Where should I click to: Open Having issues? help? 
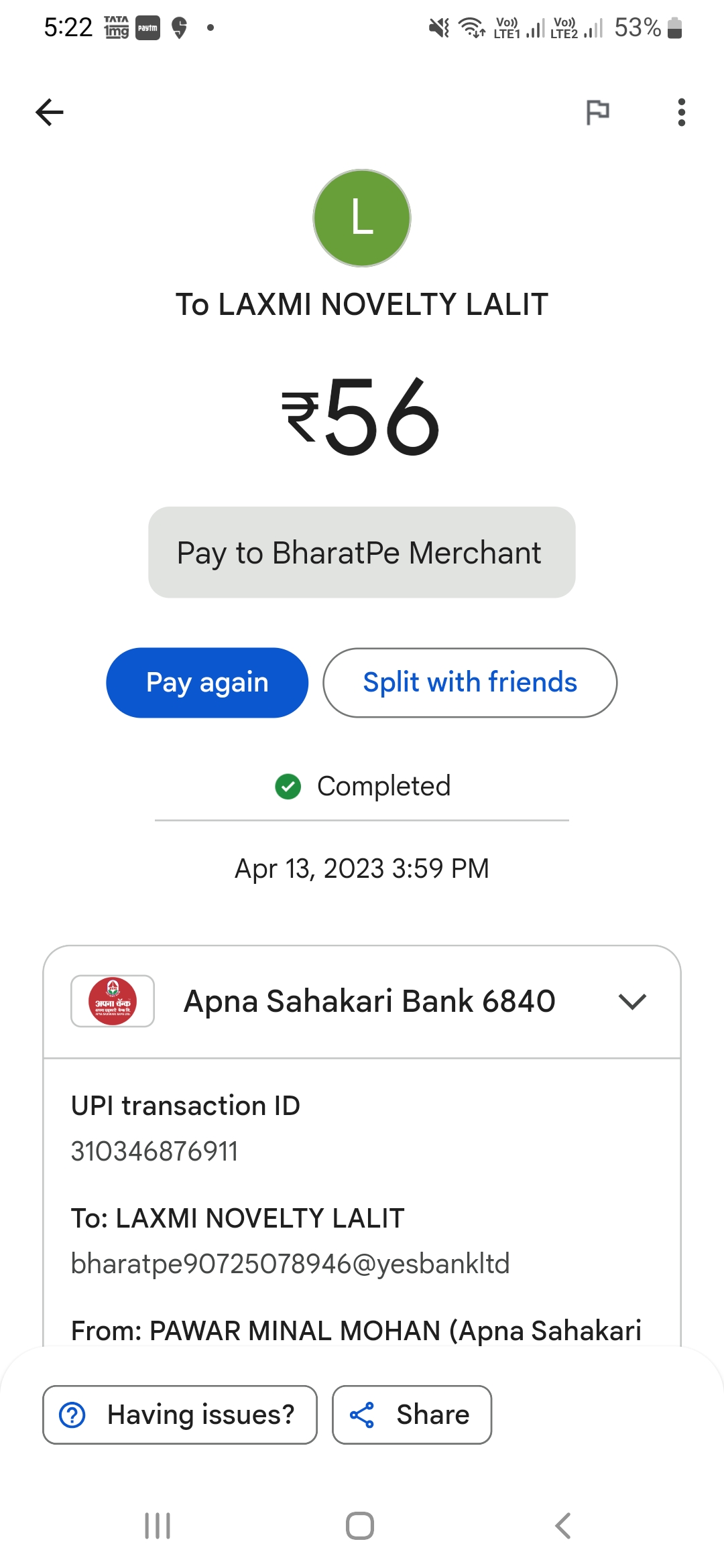180,1415
